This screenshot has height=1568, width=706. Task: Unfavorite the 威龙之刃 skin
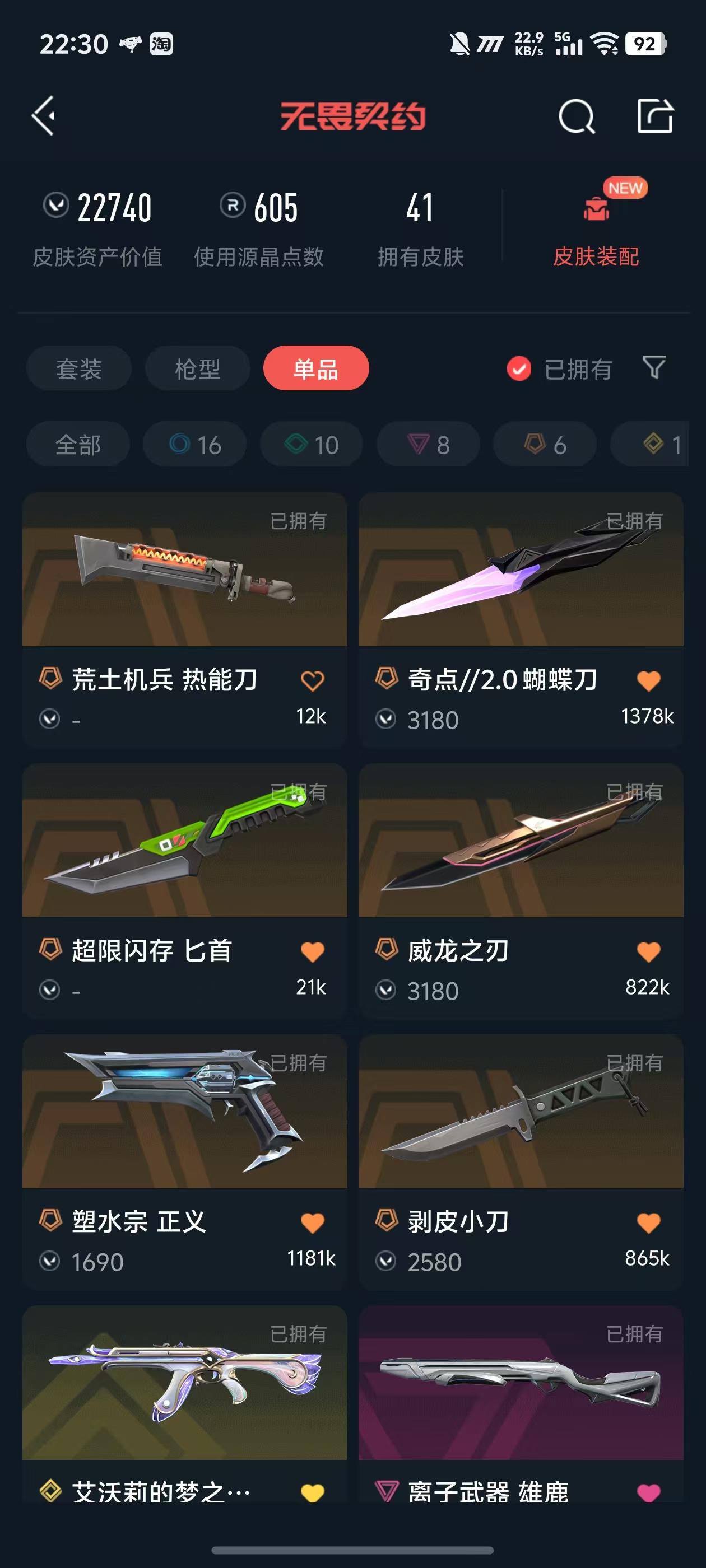coord(648,951)
